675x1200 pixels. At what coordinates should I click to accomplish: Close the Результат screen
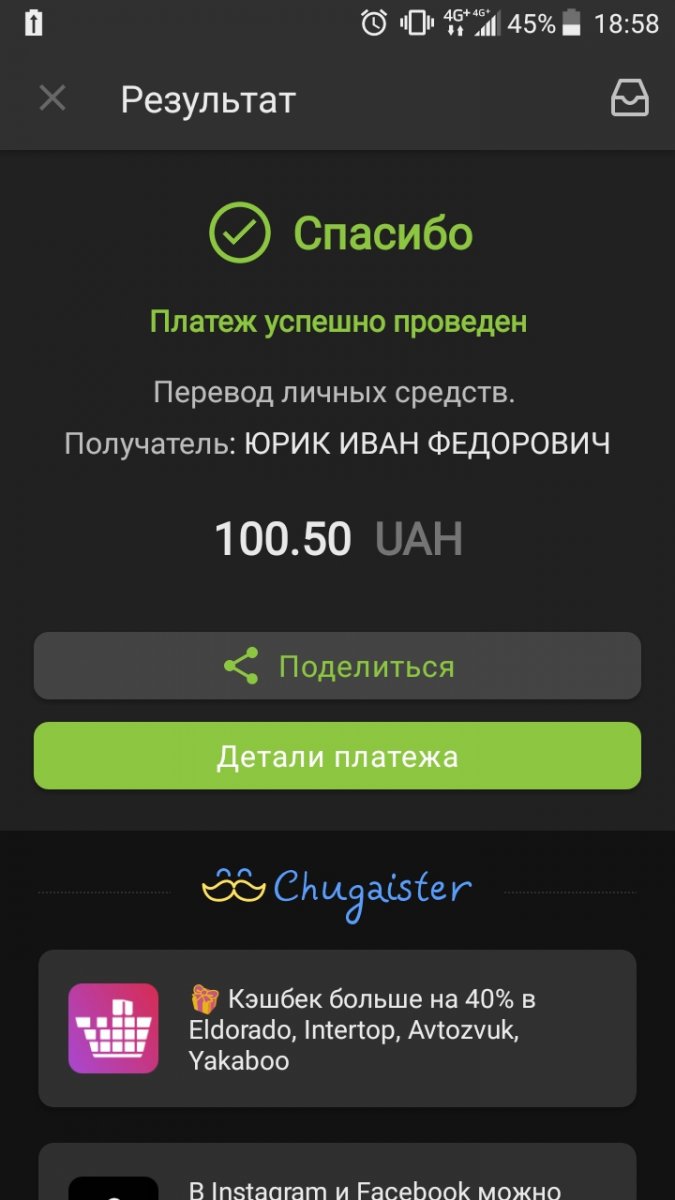(x=52, y=99)
